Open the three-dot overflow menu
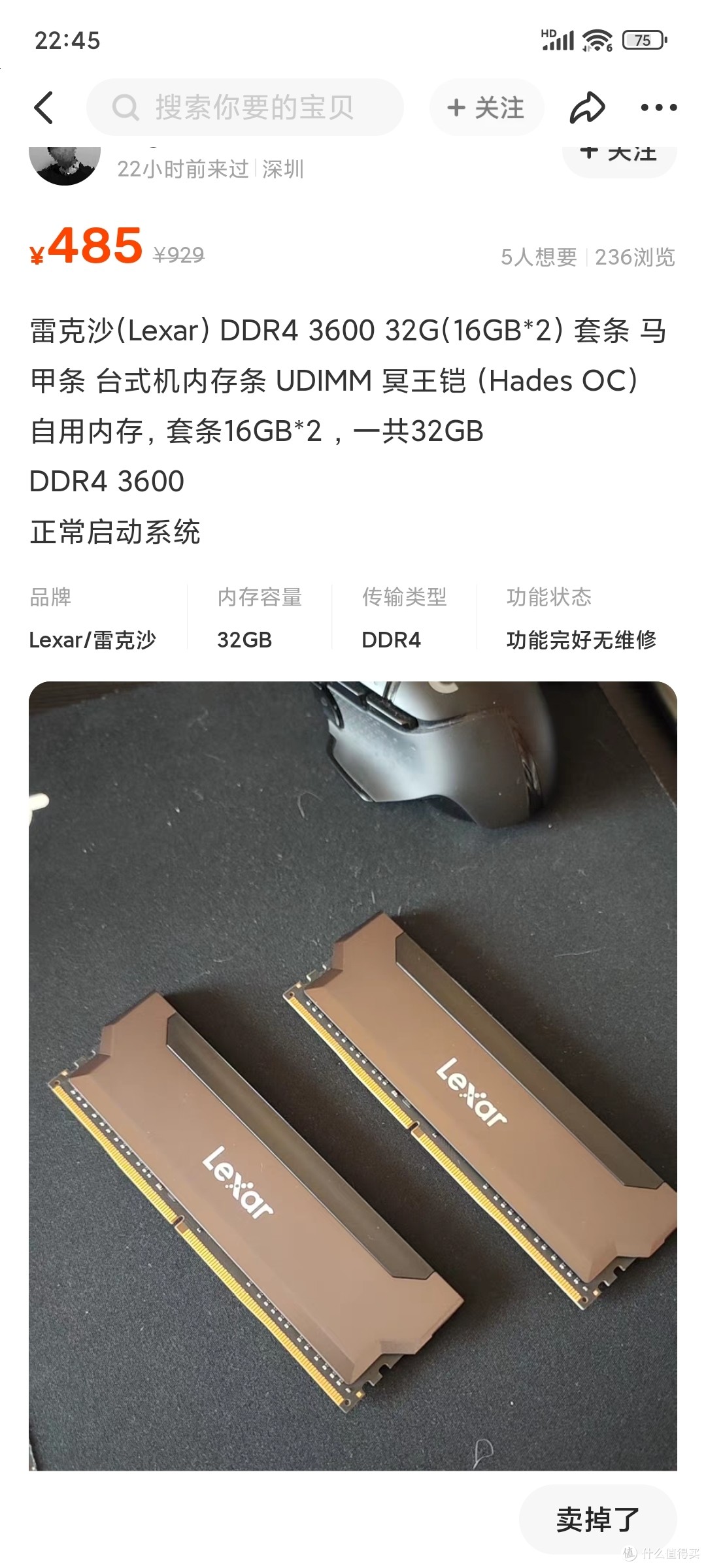706x1568 pixels. pos(658,108)
